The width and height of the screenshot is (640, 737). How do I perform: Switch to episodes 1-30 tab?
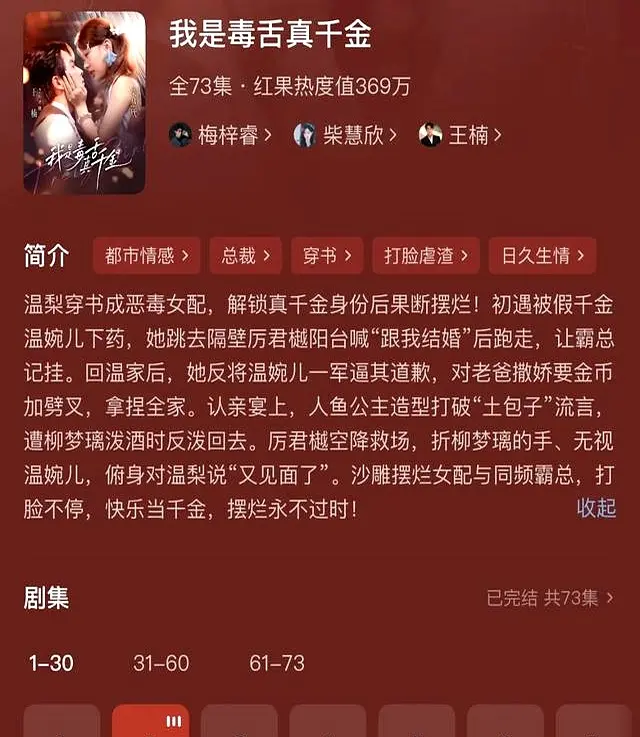(51, 663)
